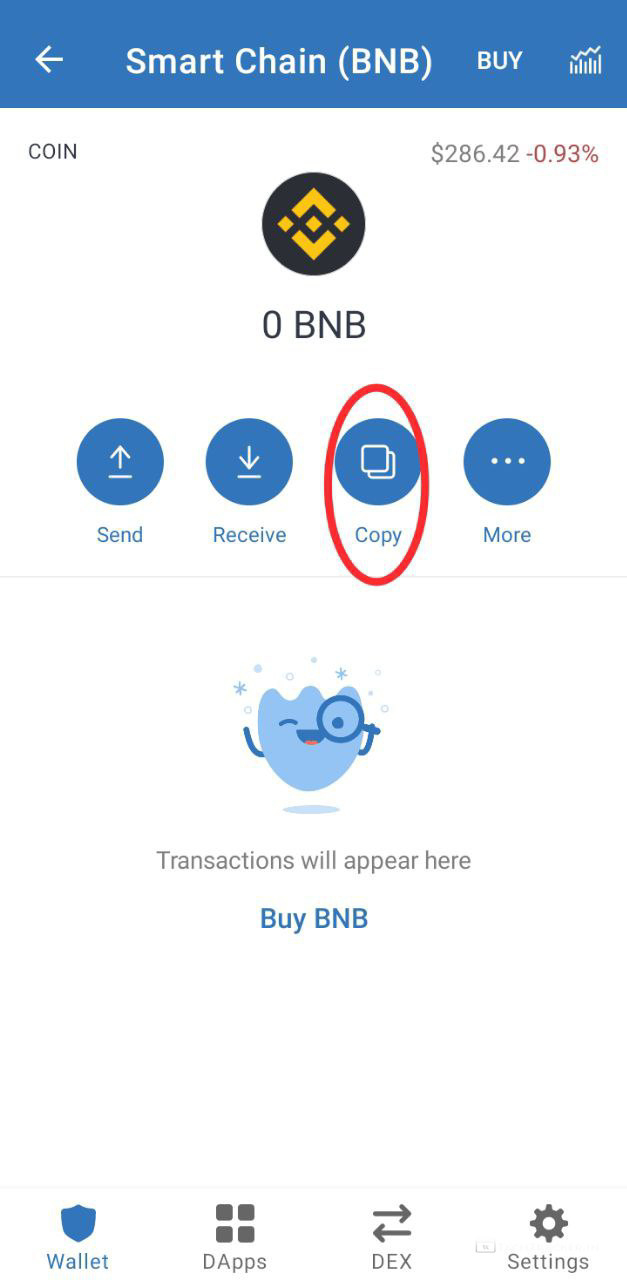Copy the BNB wallet address

(x=378, y=462)
